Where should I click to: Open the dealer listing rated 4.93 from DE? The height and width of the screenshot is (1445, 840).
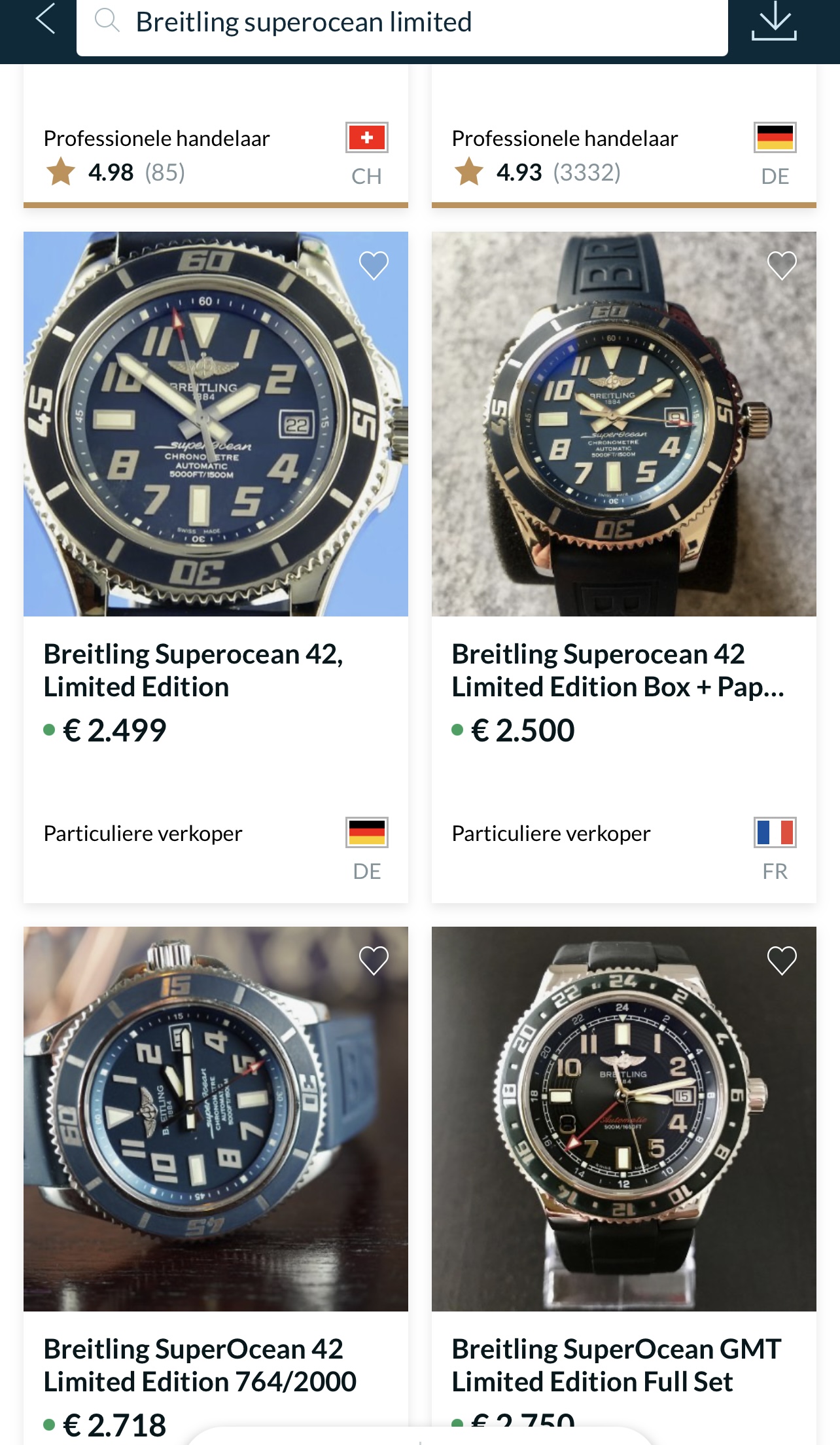coord(624,136)
